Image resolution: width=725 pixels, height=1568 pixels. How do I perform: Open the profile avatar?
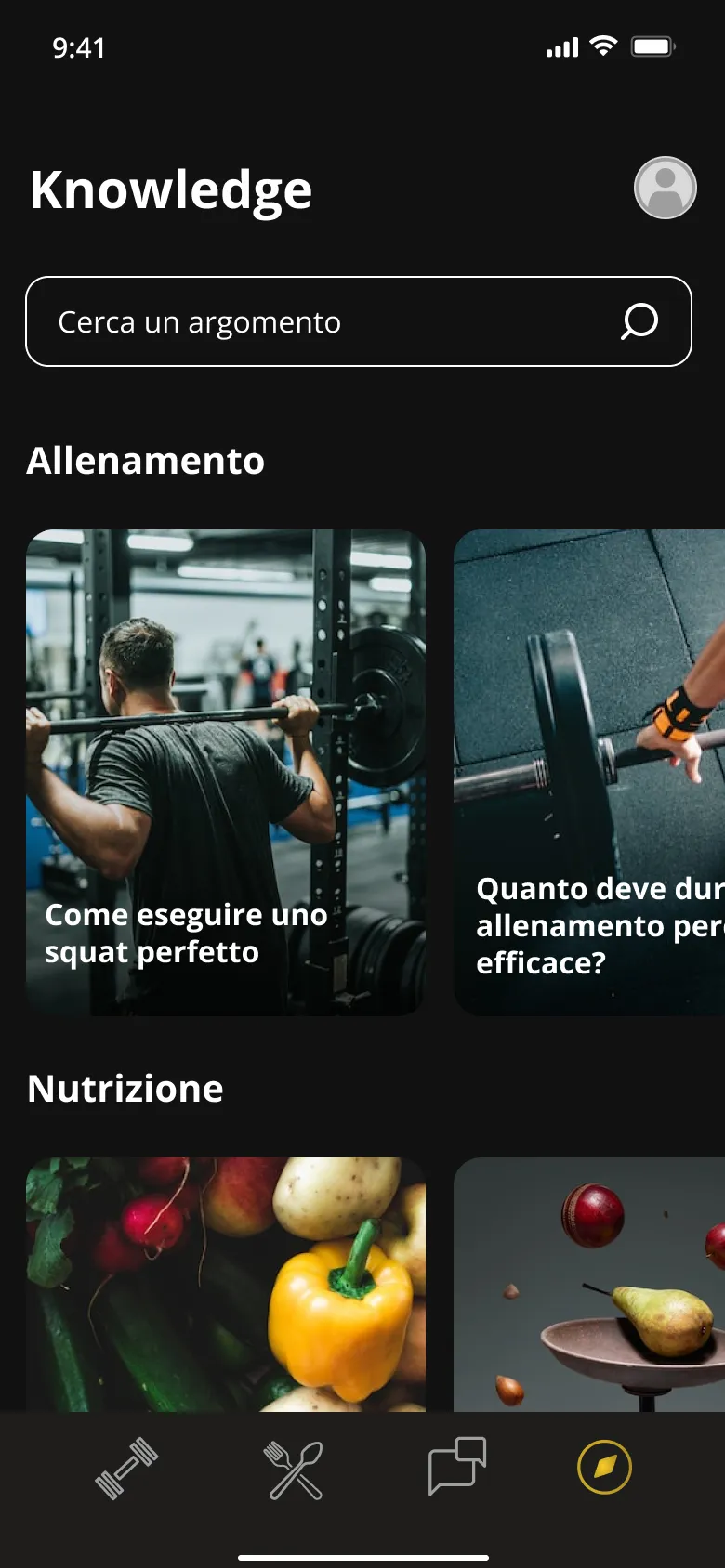pos(665,188)
